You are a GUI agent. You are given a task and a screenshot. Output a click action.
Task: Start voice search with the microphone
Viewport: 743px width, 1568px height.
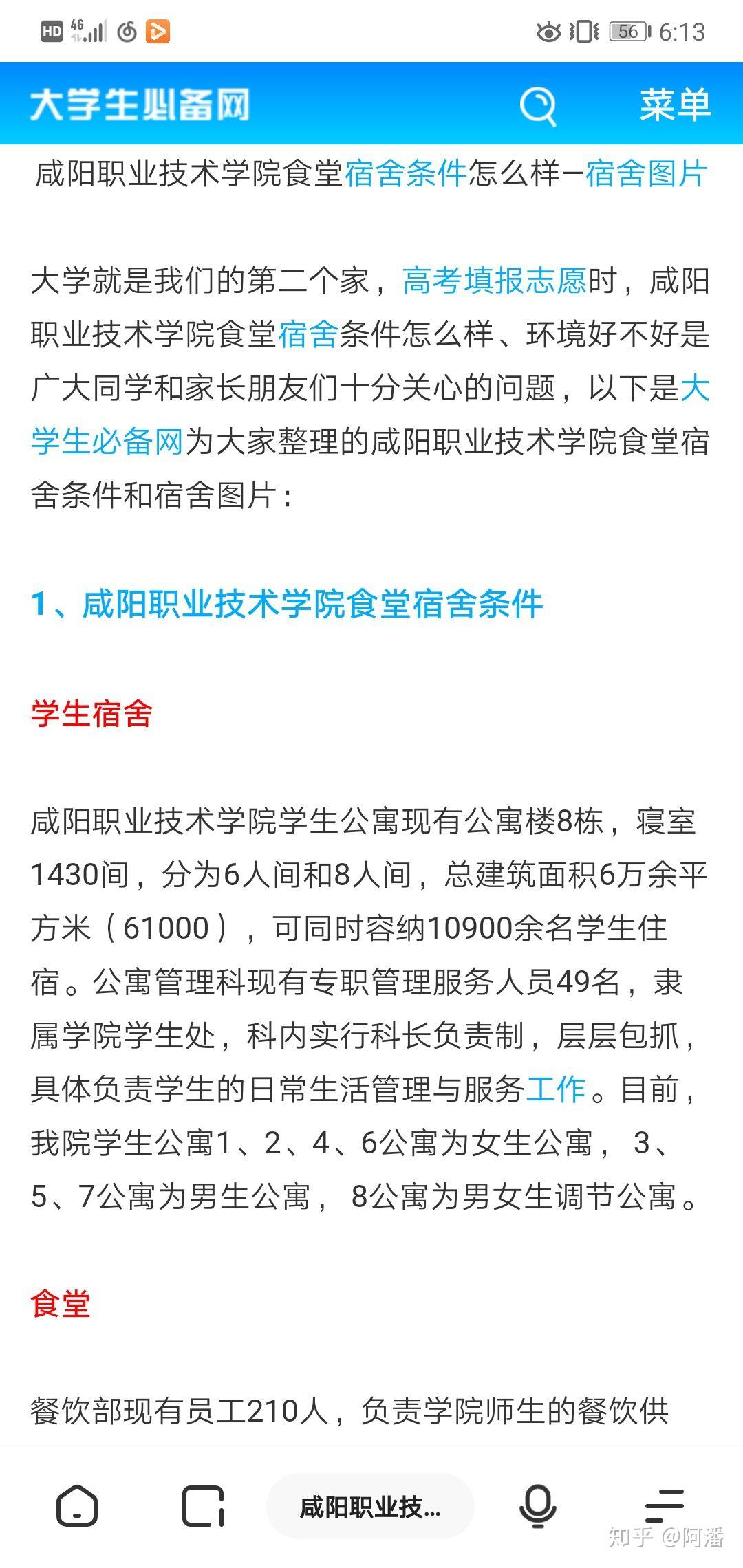pos(537,1505)
